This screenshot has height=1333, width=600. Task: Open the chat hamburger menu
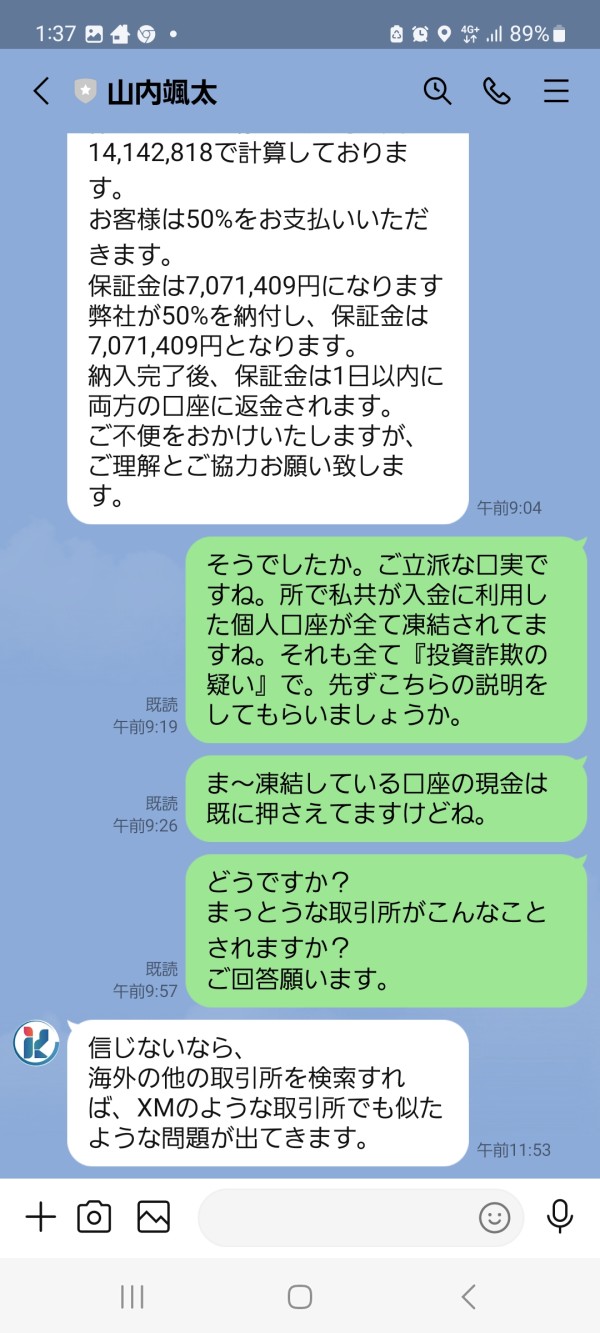point(556,92)
